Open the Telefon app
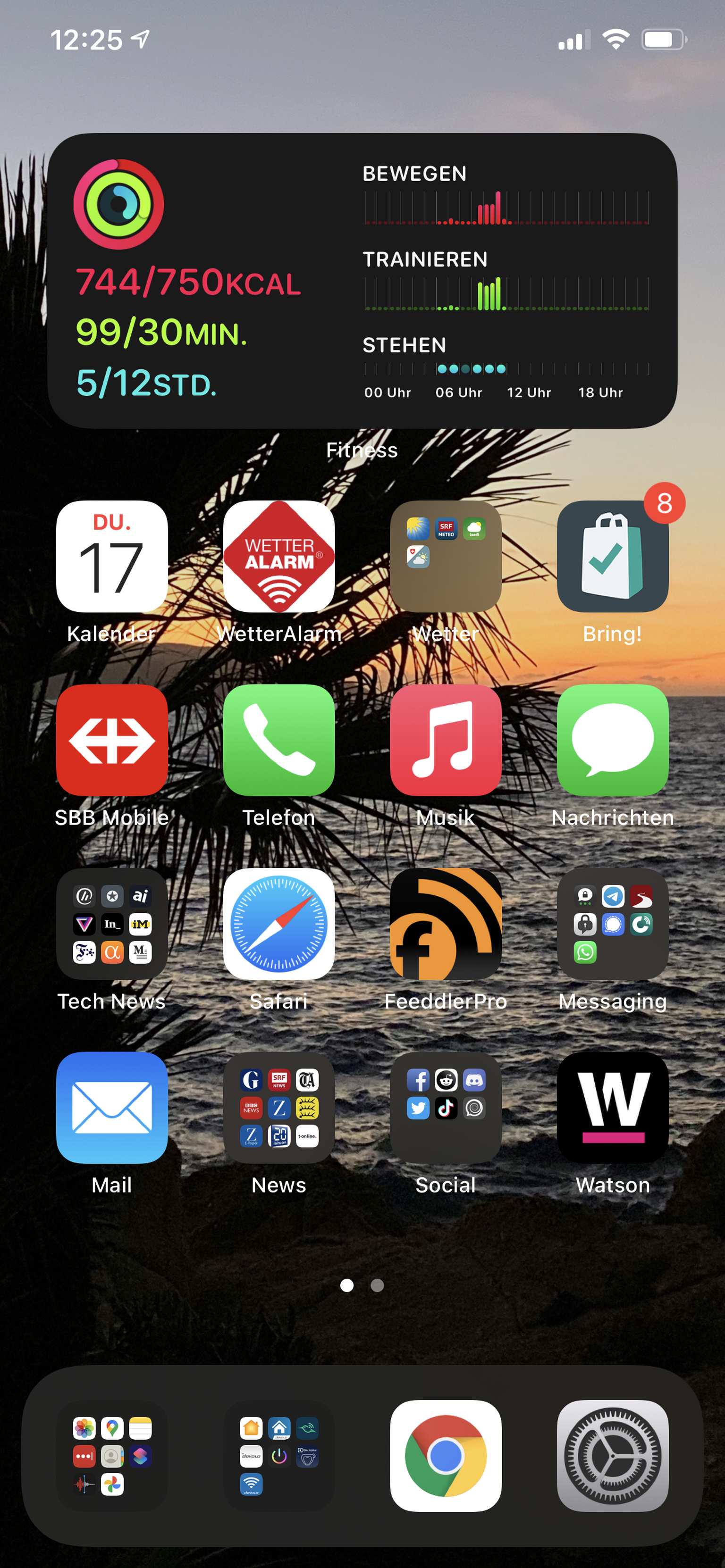The height and width of the screenshot is (1568, 725). click(x=278, y=740)
